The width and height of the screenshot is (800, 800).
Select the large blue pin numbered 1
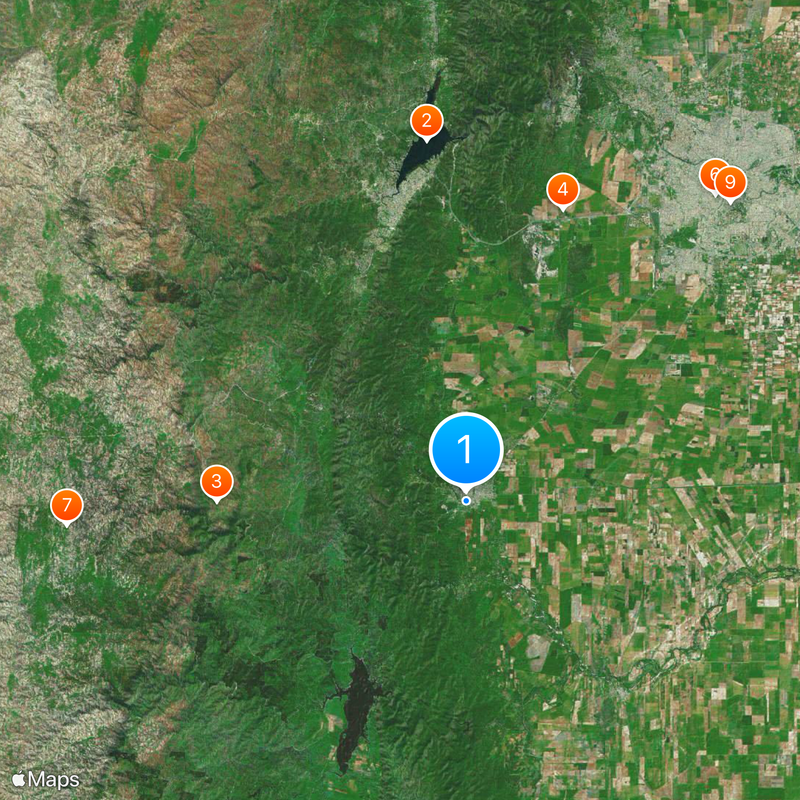point(466,450)
